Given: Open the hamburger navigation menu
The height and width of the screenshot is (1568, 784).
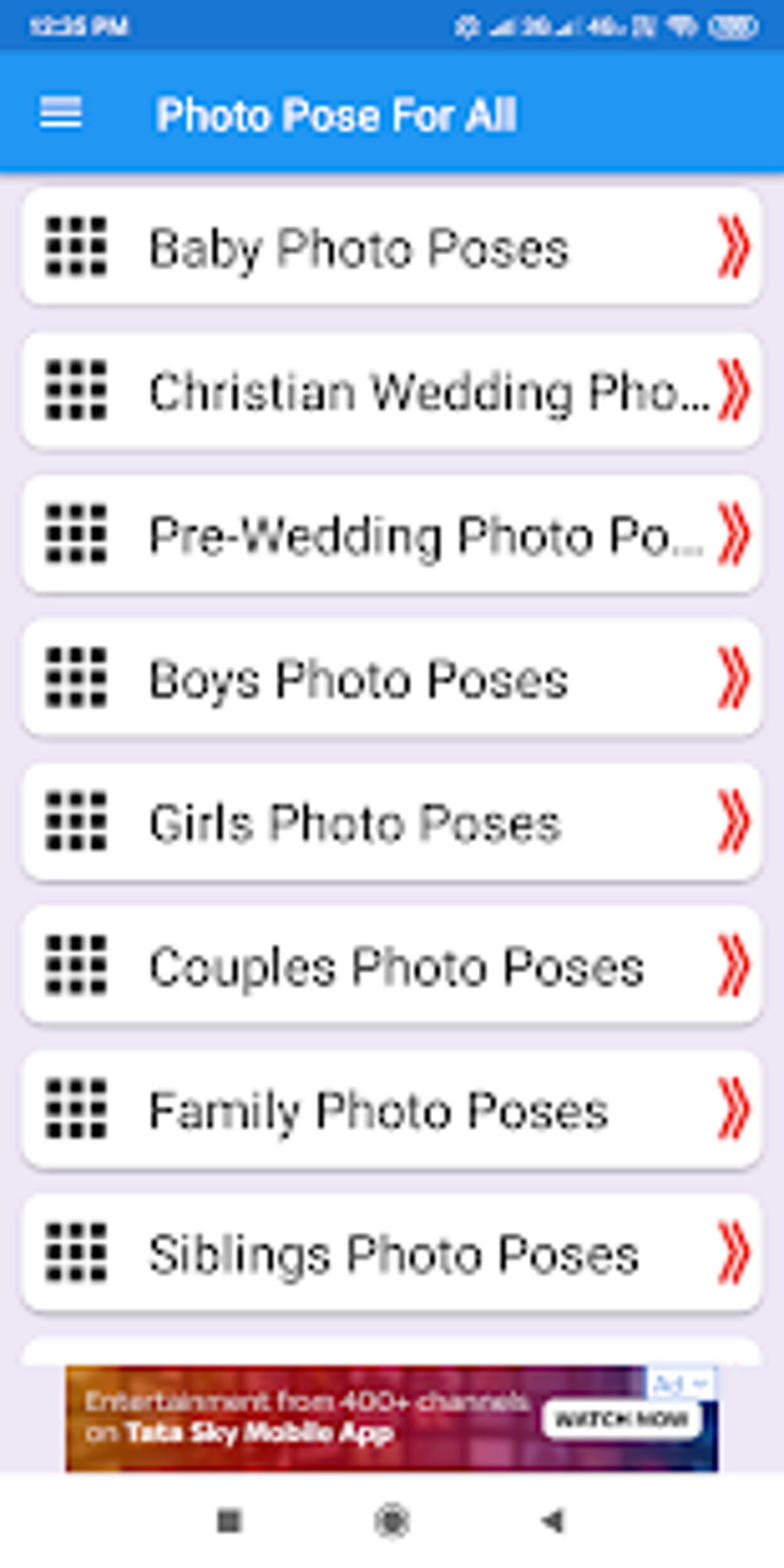Looking at the screenshot, I should (61, 114).
